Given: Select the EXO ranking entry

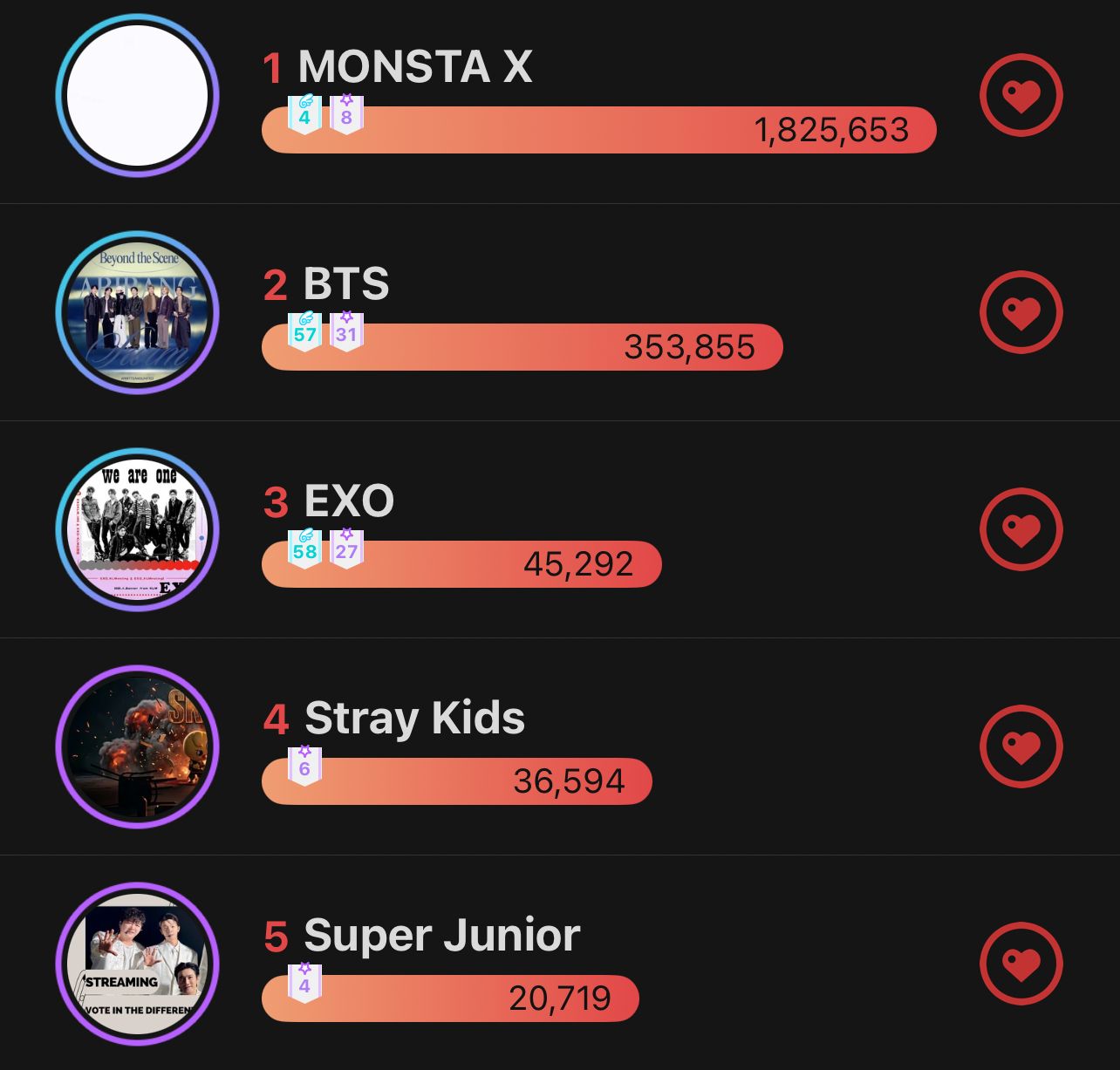Looking at the screenshot, I should 348,501.
